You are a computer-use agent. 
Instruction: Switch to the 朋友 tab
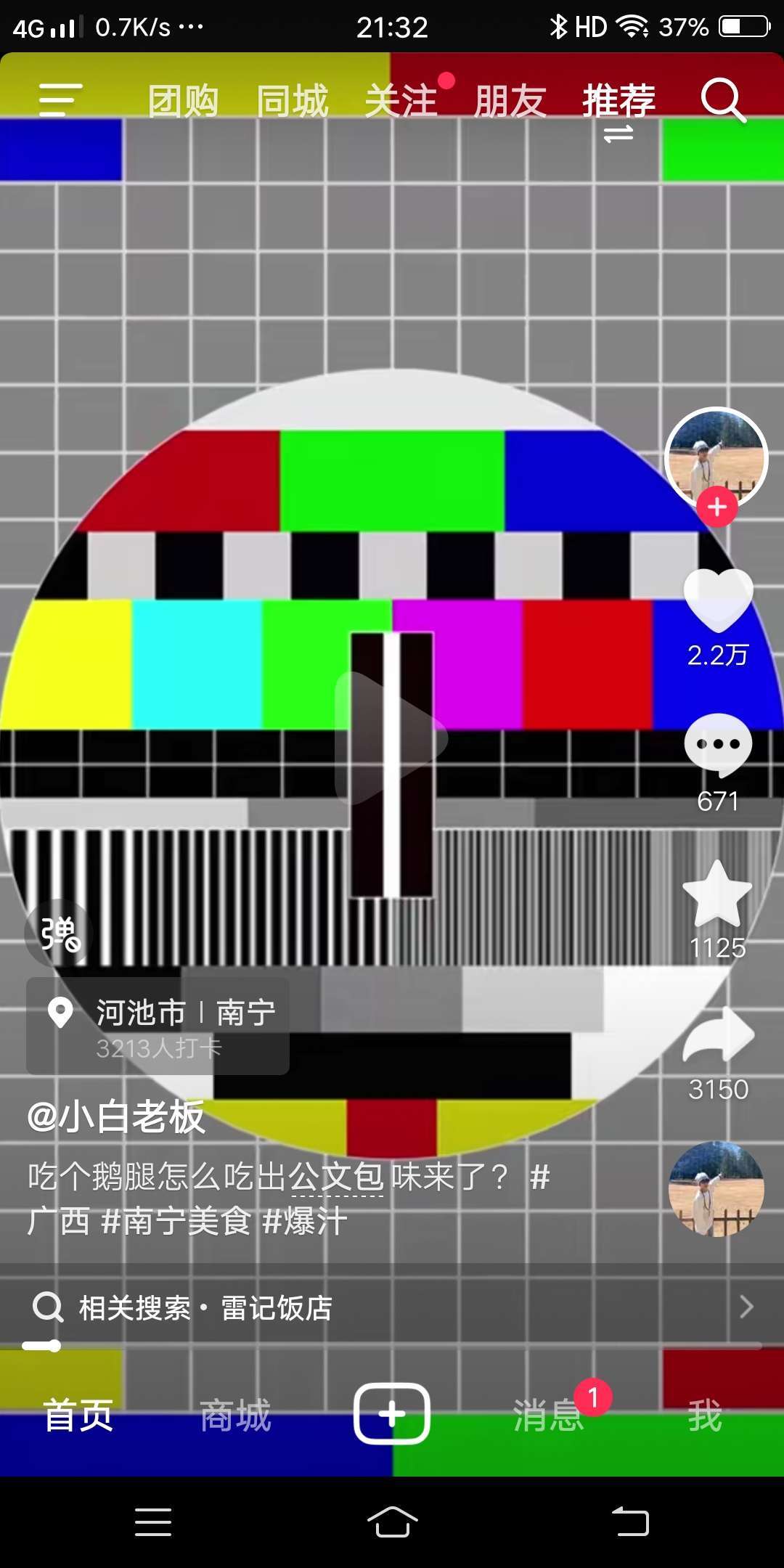pos(510,101)
